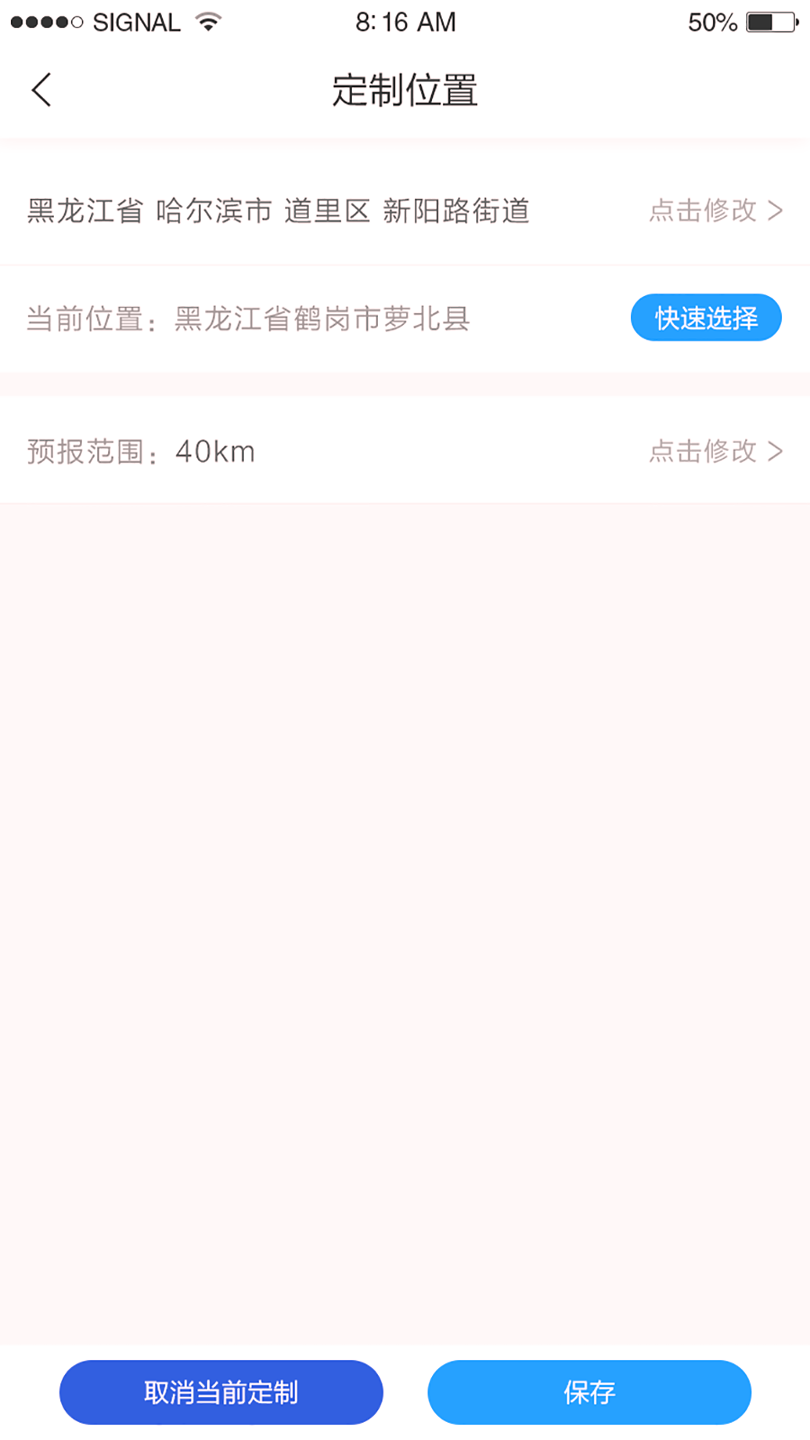Tap the chevron next to the address row
The image size is (810, 1440).
pos(775,211)
